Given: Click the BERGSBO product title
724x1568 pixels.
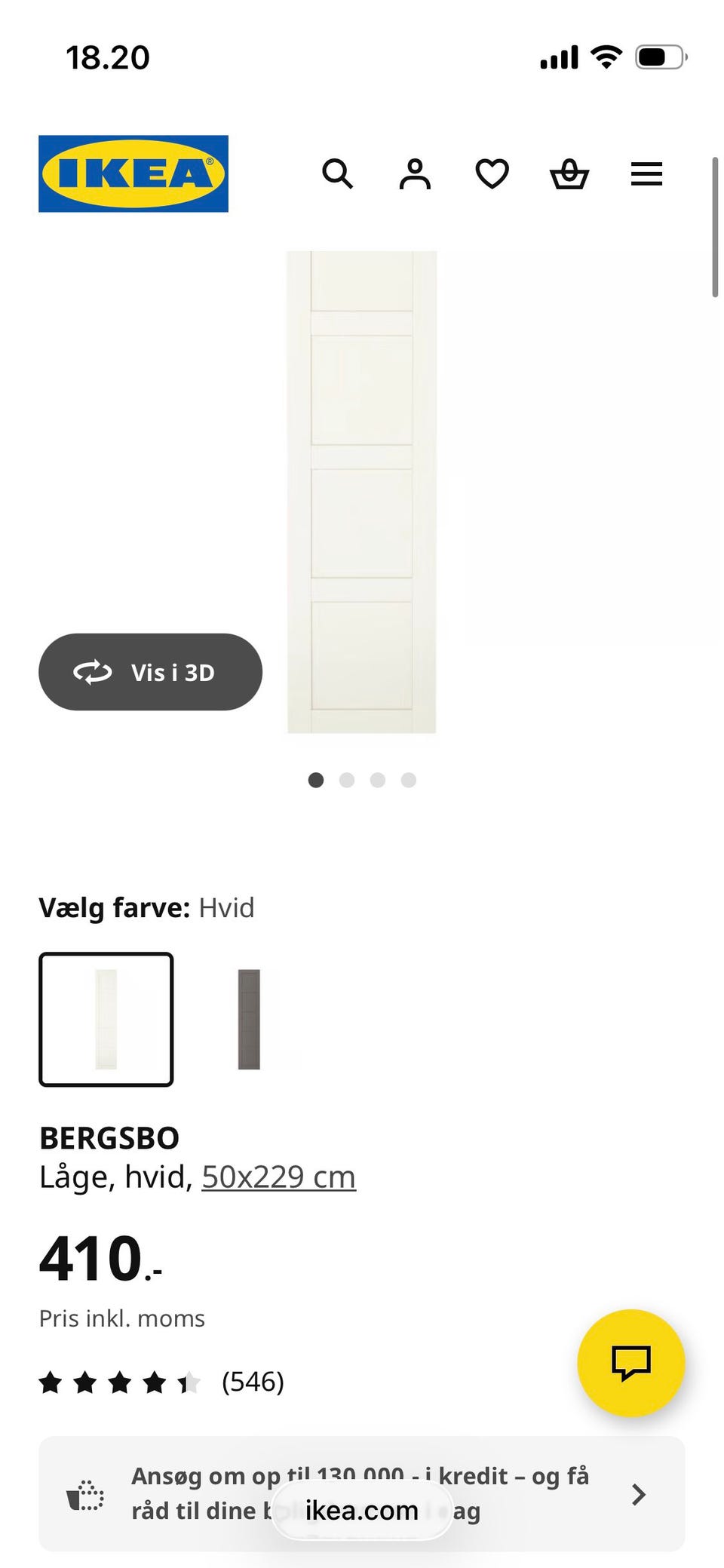Looking at the screenshot, I should pos(109,1137).
